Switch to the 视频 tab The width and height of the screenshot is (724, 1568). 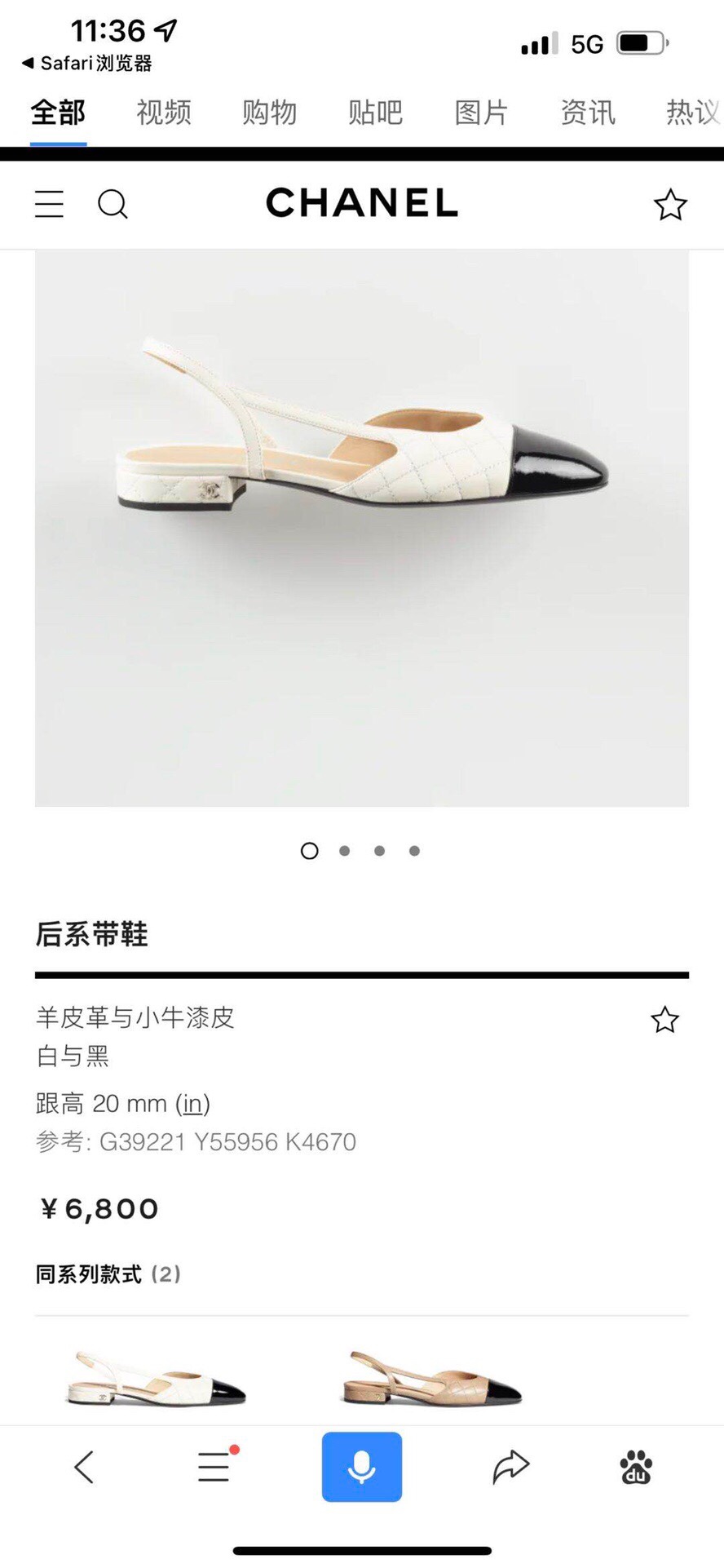[x=164, y=113]
